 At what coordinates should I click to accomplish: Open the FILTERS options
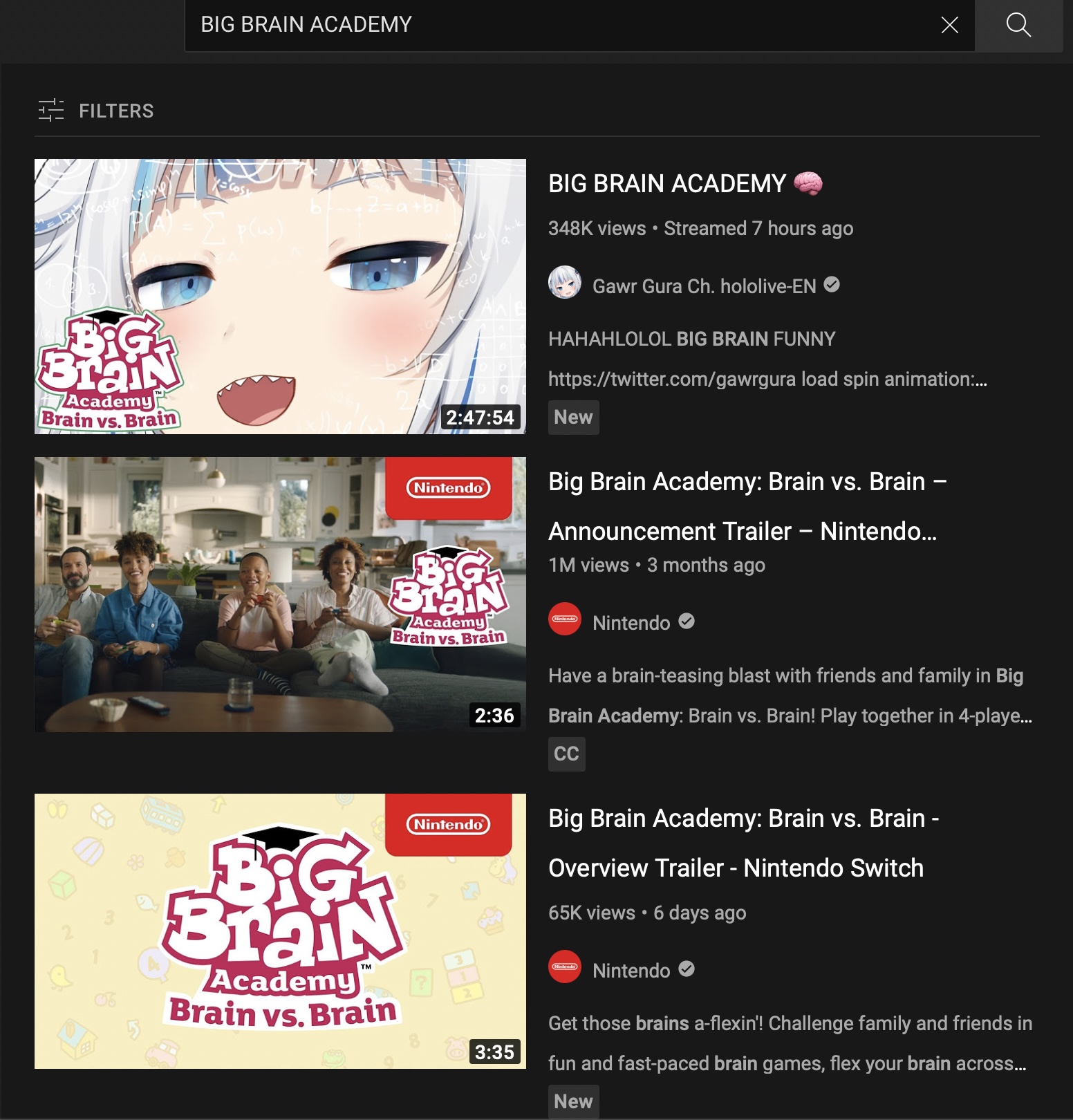point(96,111)
